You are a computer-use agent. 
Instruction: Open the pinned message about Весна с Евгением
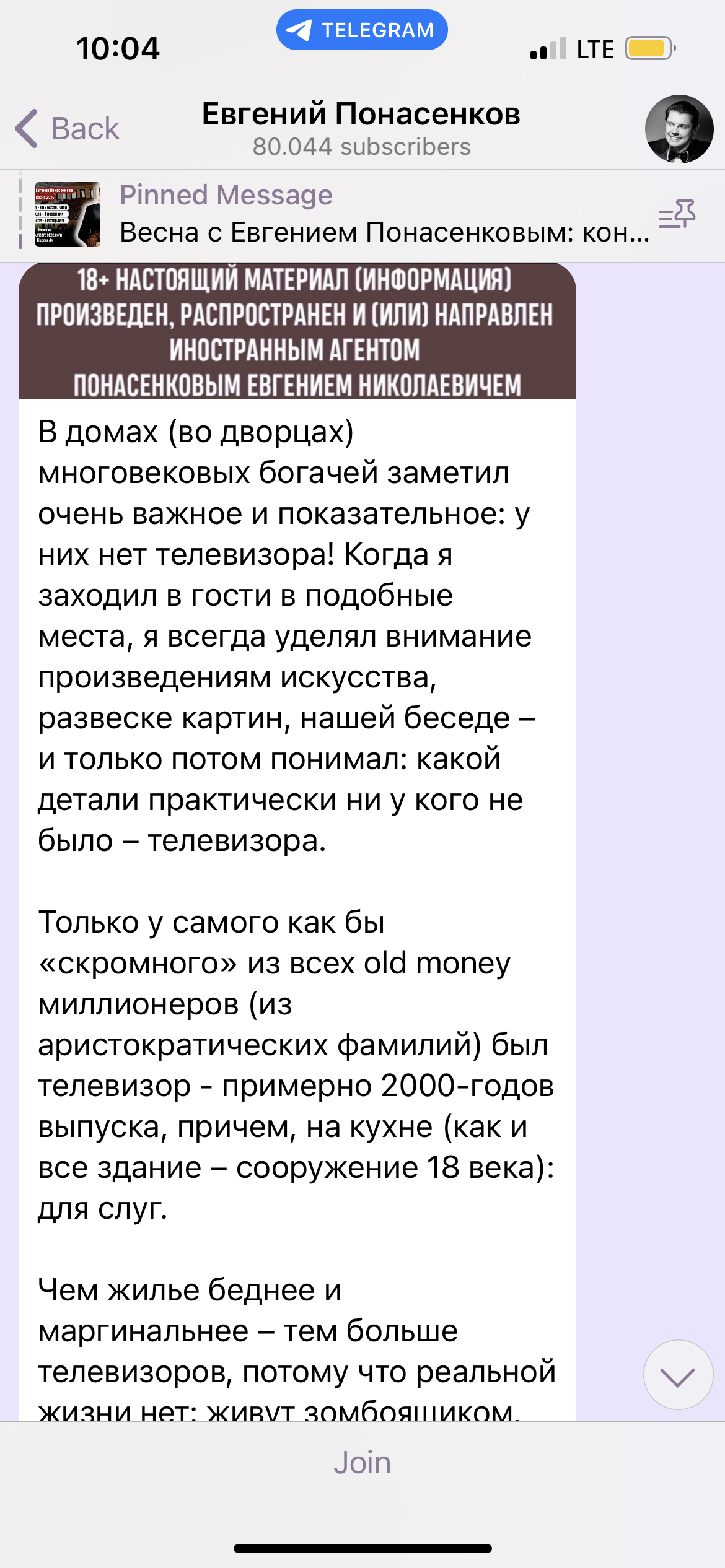pyautogui.click(x=335, y=215)
